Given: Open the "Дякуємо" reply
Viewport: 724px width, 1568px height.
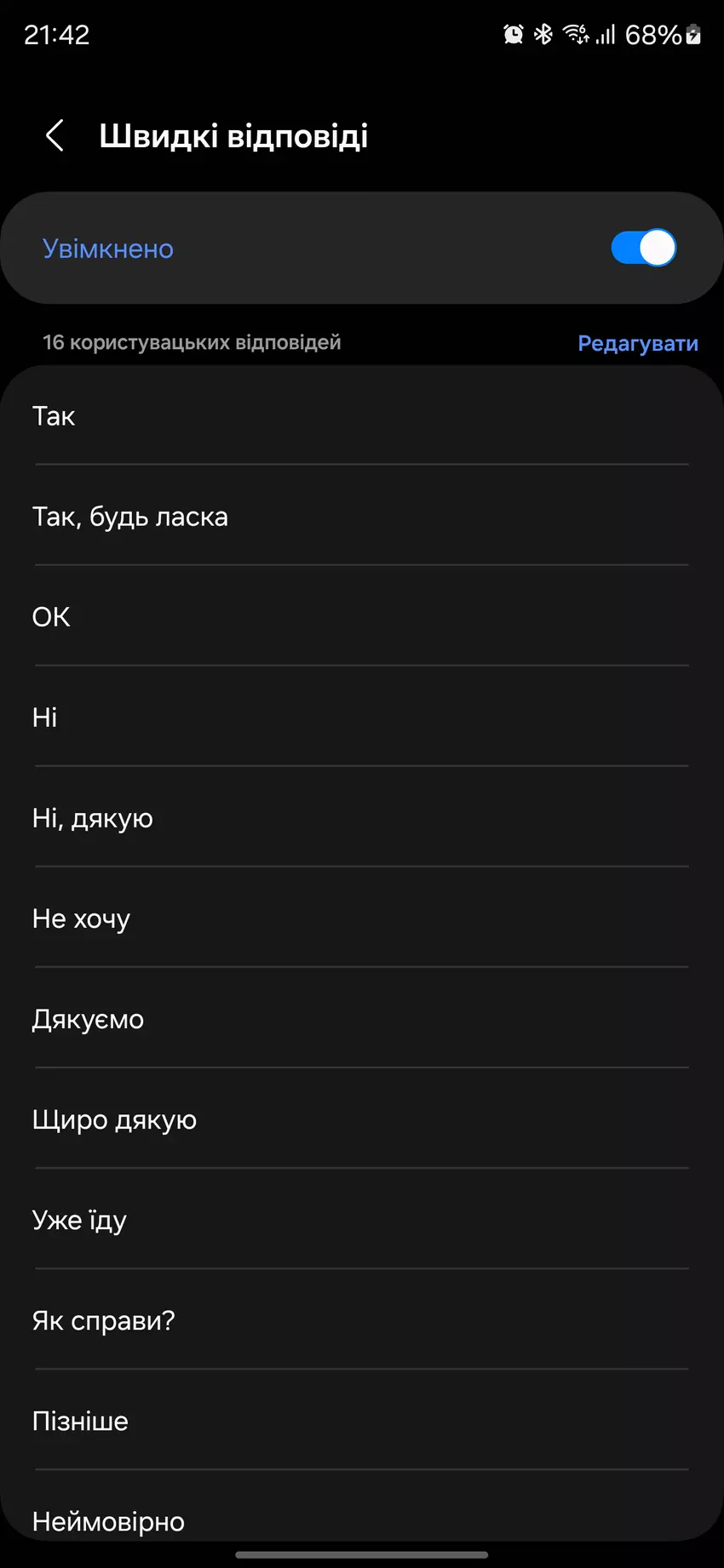Looking at the screenshot, I should coord(361,1019).
